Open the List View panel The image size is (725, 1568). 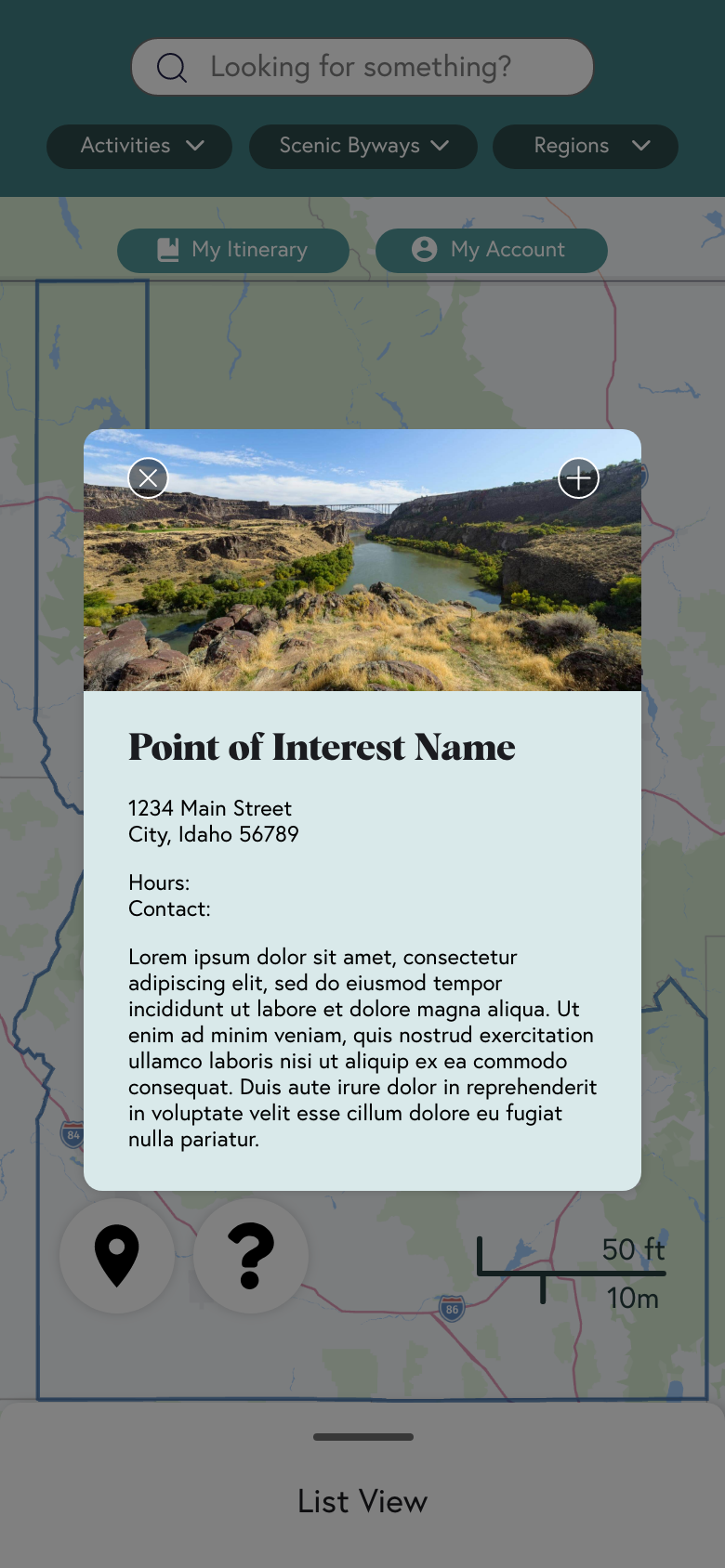pos(362,1500)
